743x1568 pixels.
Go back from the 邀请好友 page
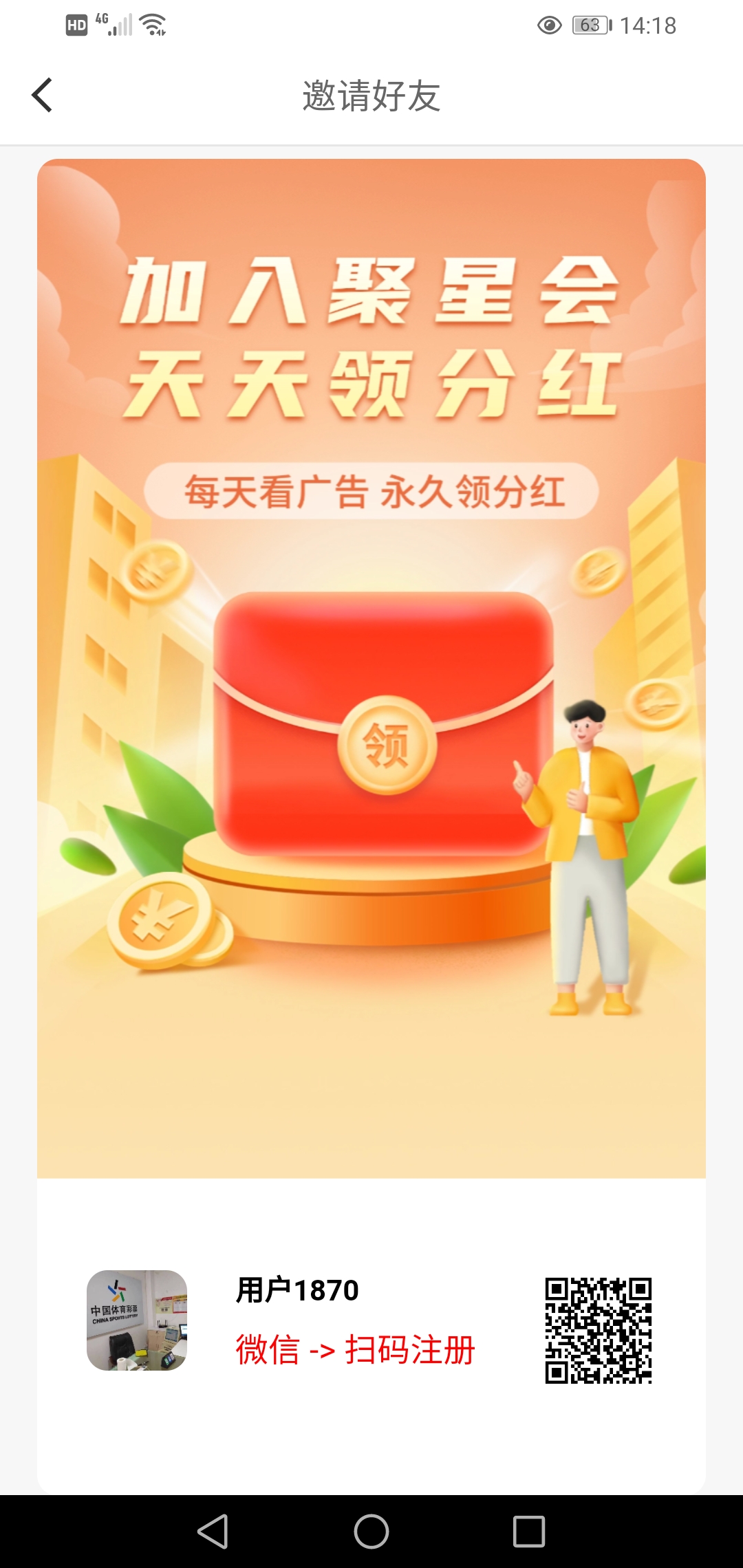[43, 95]
